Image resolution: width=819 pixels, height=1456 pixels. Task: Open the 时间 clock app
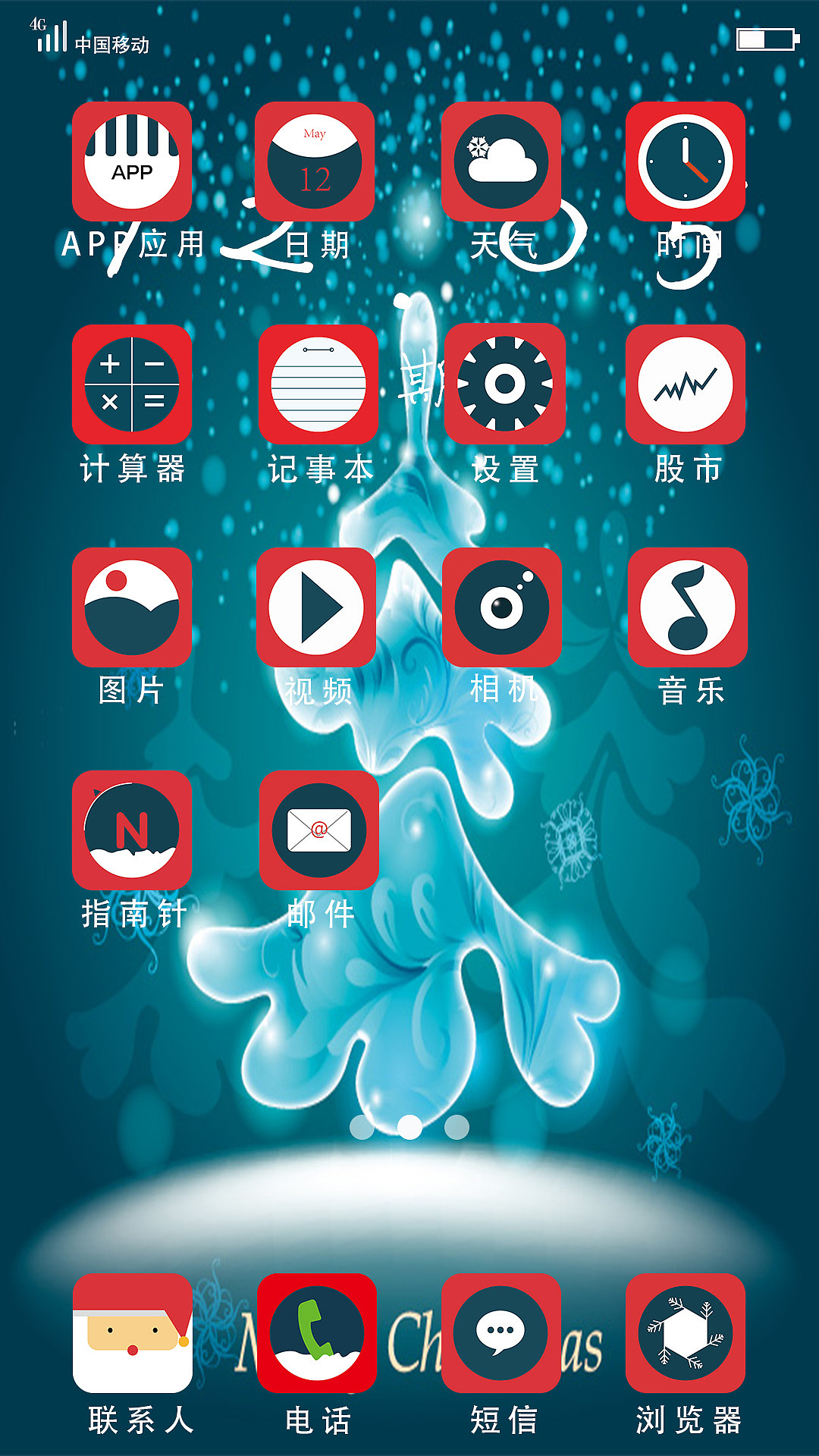[686, 162]
